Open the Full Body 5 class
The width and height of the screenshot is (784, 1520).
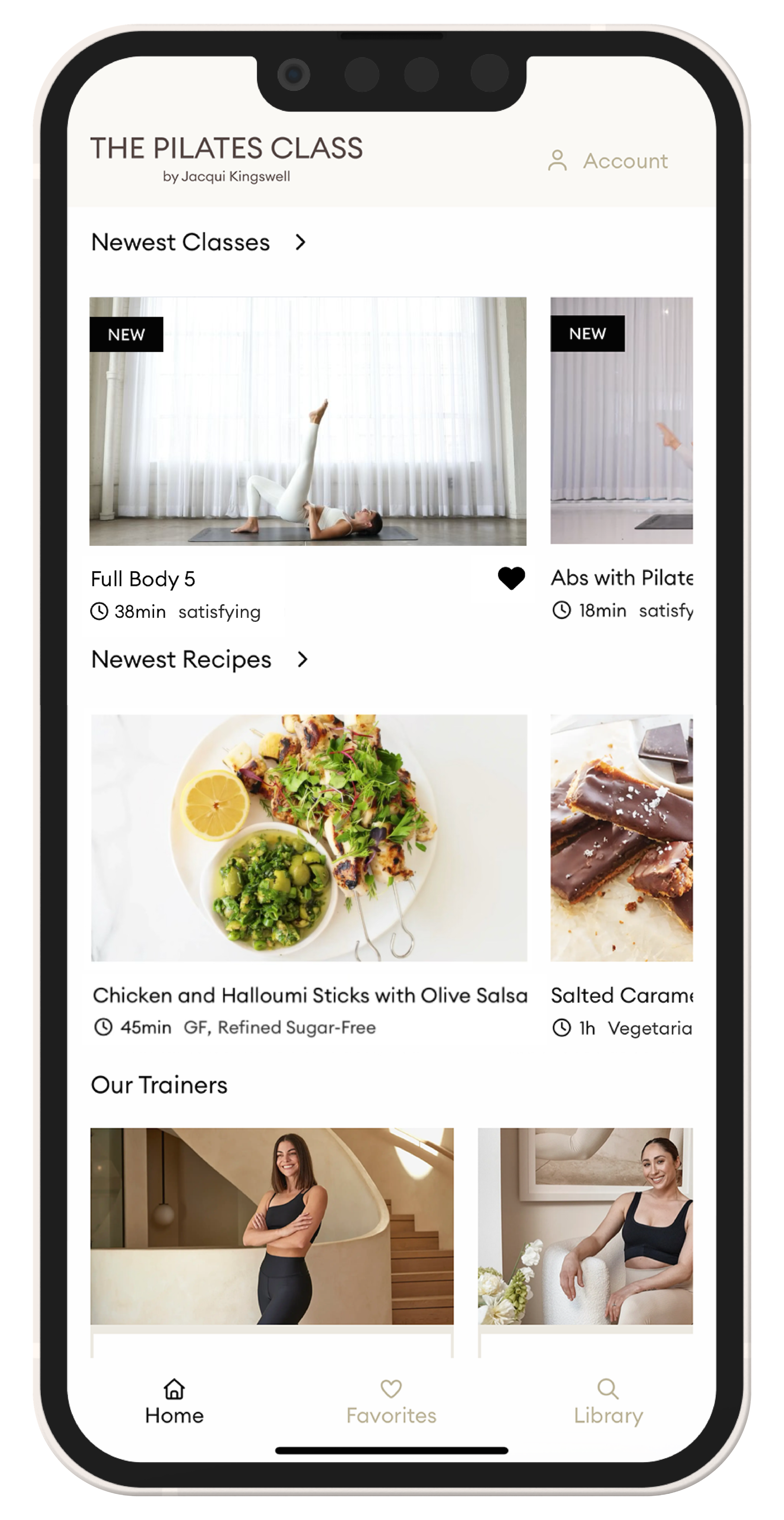[x=307, y=421]
